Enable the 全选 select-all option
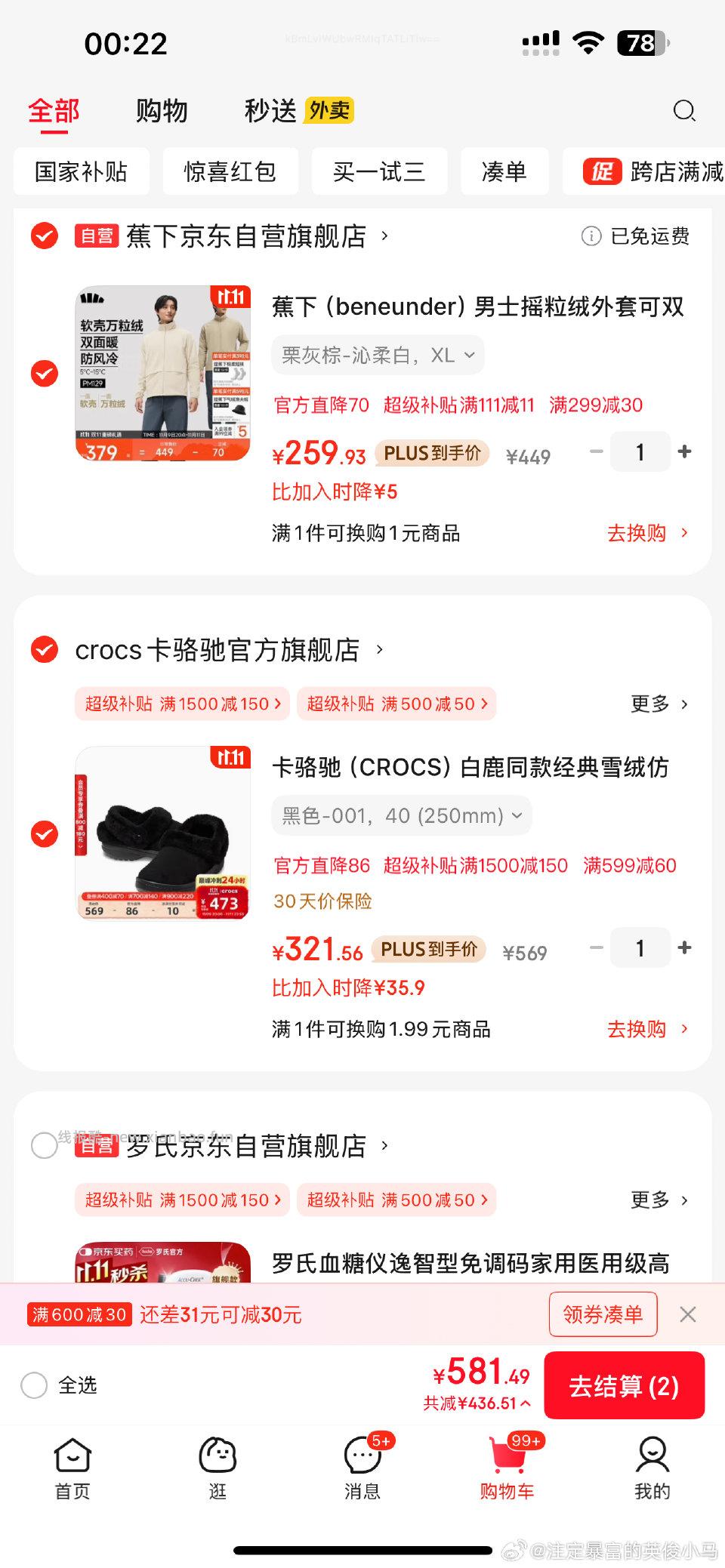Viewport: 725px width, 1568px height. click(33, 1385)
